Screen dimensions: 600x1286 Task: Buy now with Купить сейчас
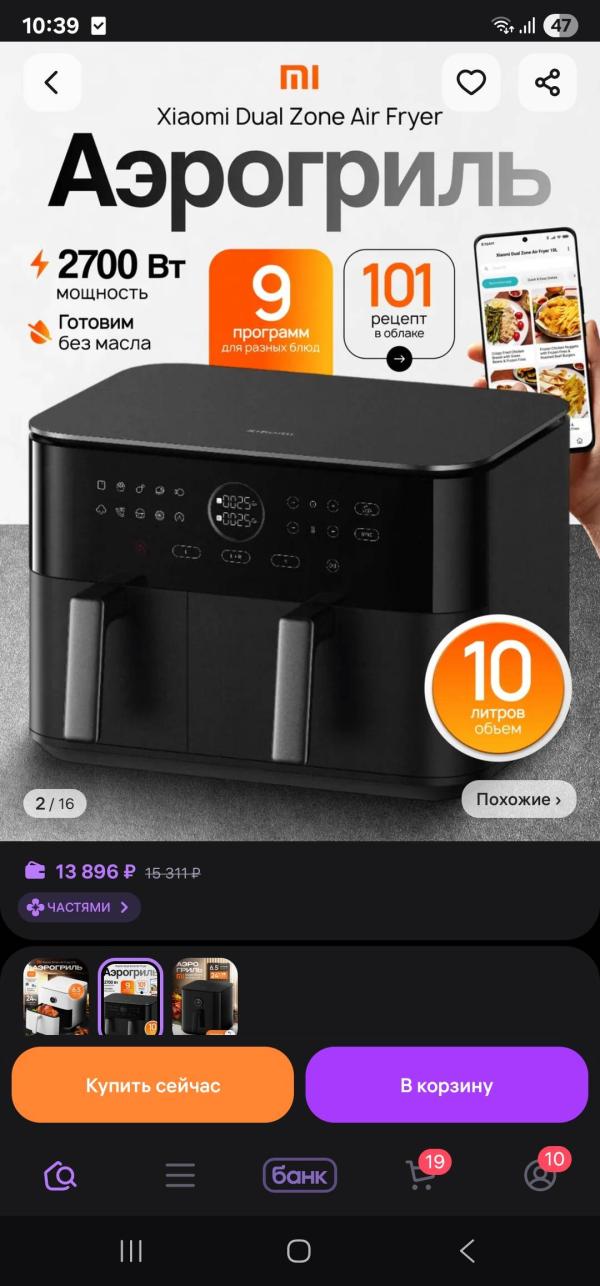point(153,1085)
